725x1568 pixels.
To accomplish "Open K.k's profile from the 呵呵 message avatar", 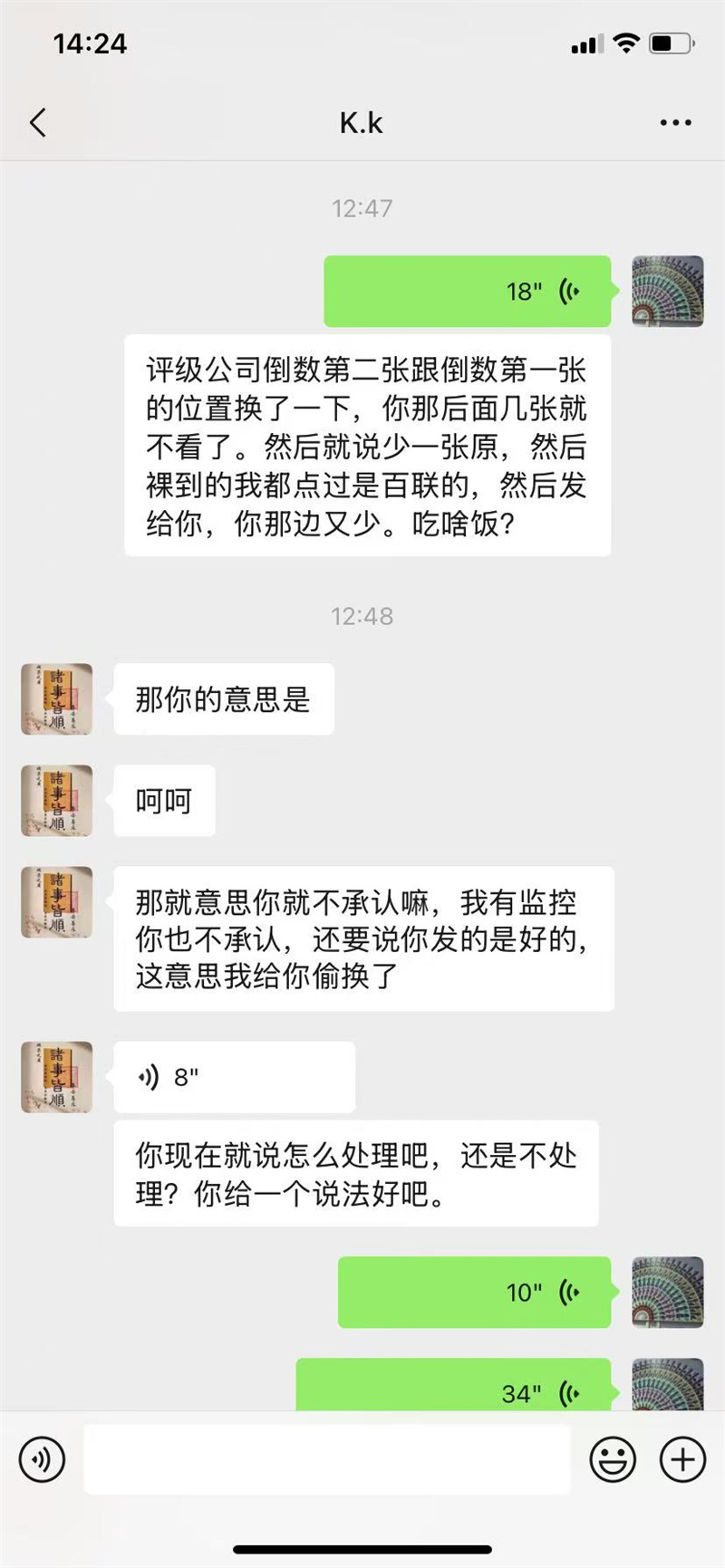I will pos(57,801).
